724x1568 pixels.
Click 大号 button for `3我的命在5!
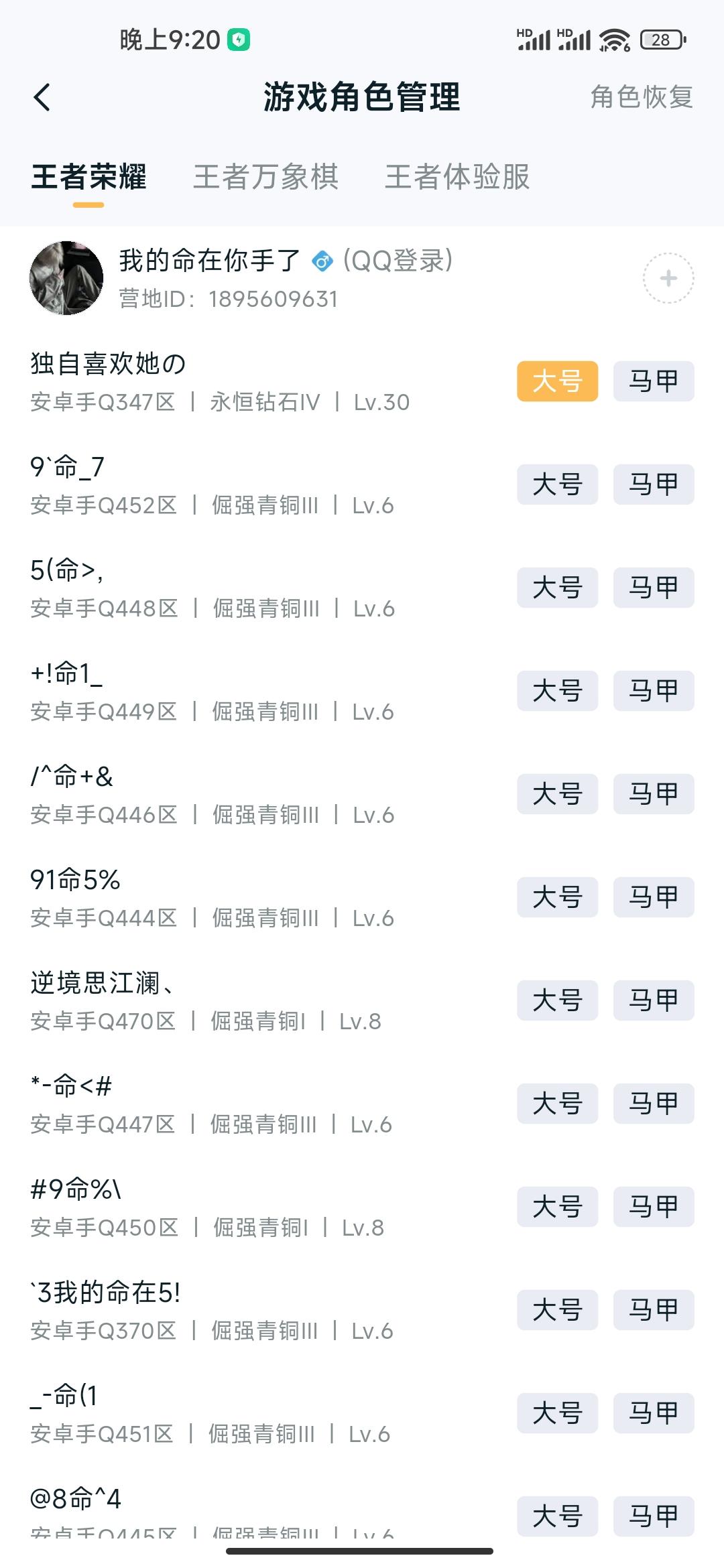[x=557, y=1309]
